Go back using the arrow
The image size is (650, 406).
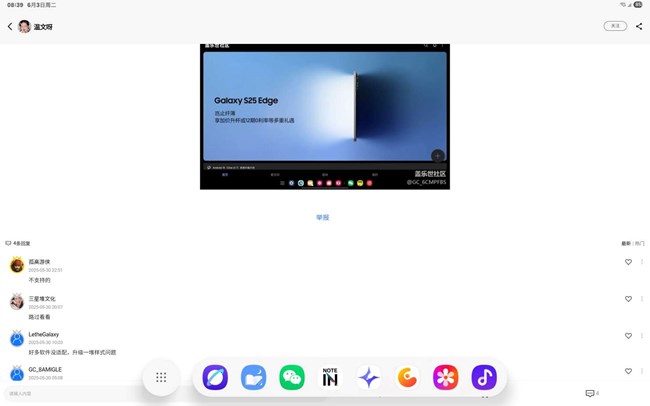pyautogui.click(x=10, y=27)
